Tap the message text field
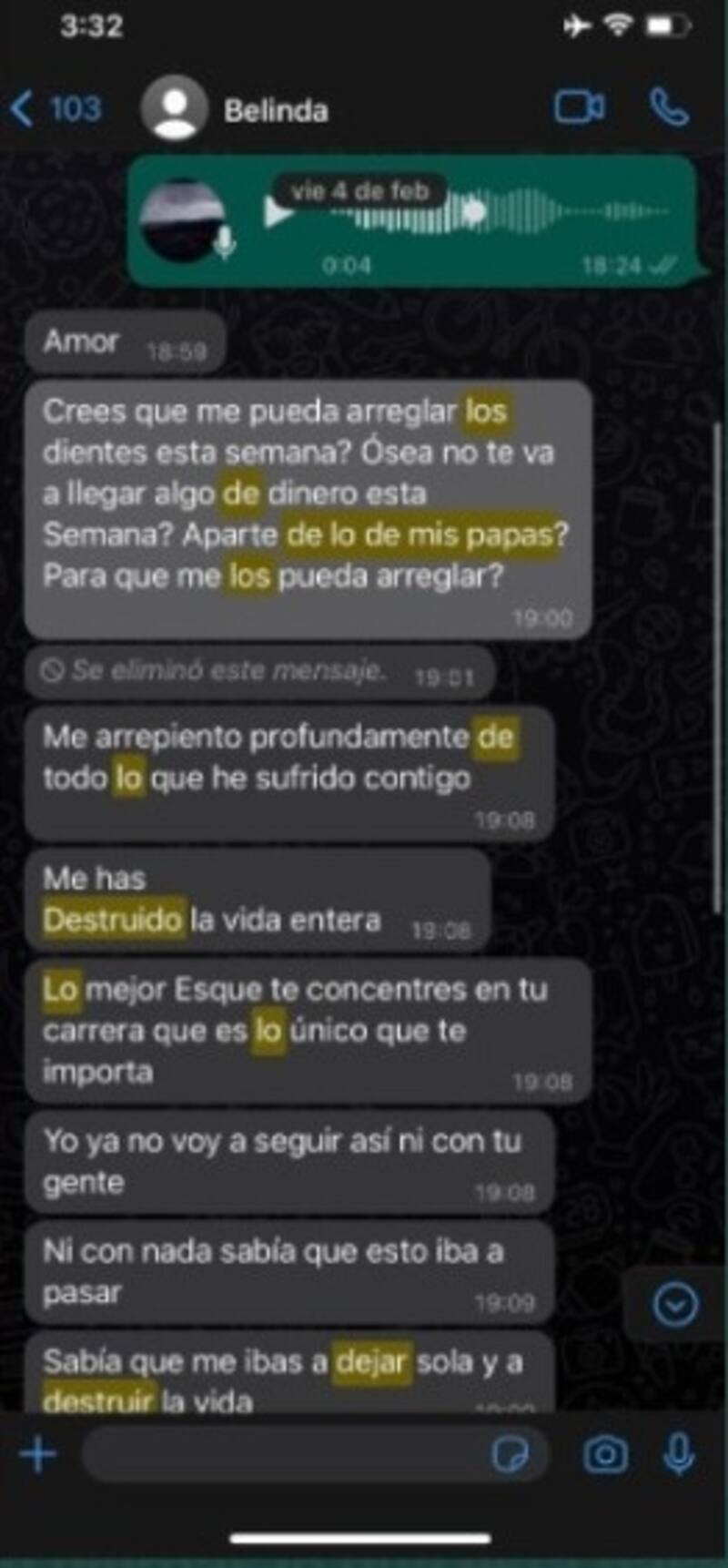Screen dimensions: 728x1568 tap(282, 1454)
